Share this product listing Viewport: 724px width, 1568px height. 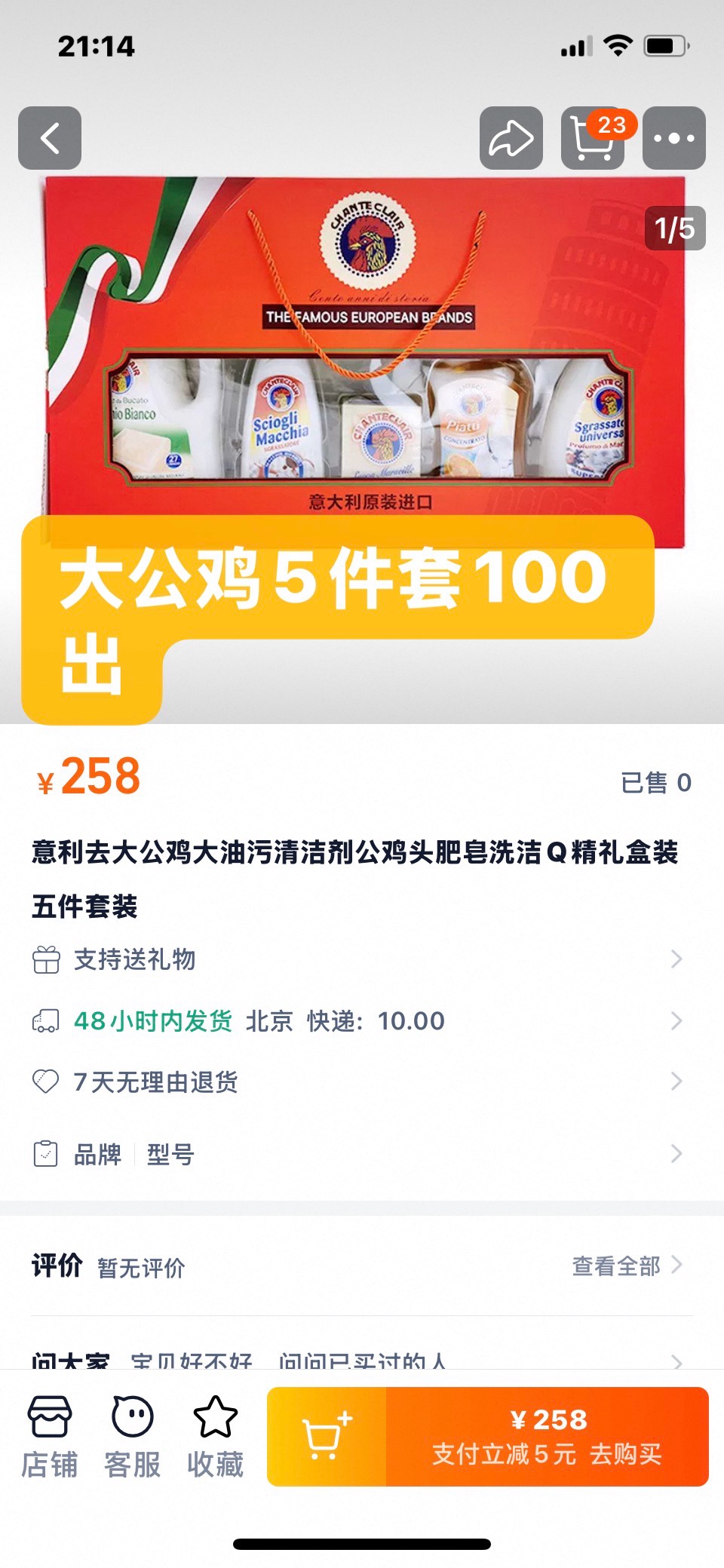click(511, 138)
